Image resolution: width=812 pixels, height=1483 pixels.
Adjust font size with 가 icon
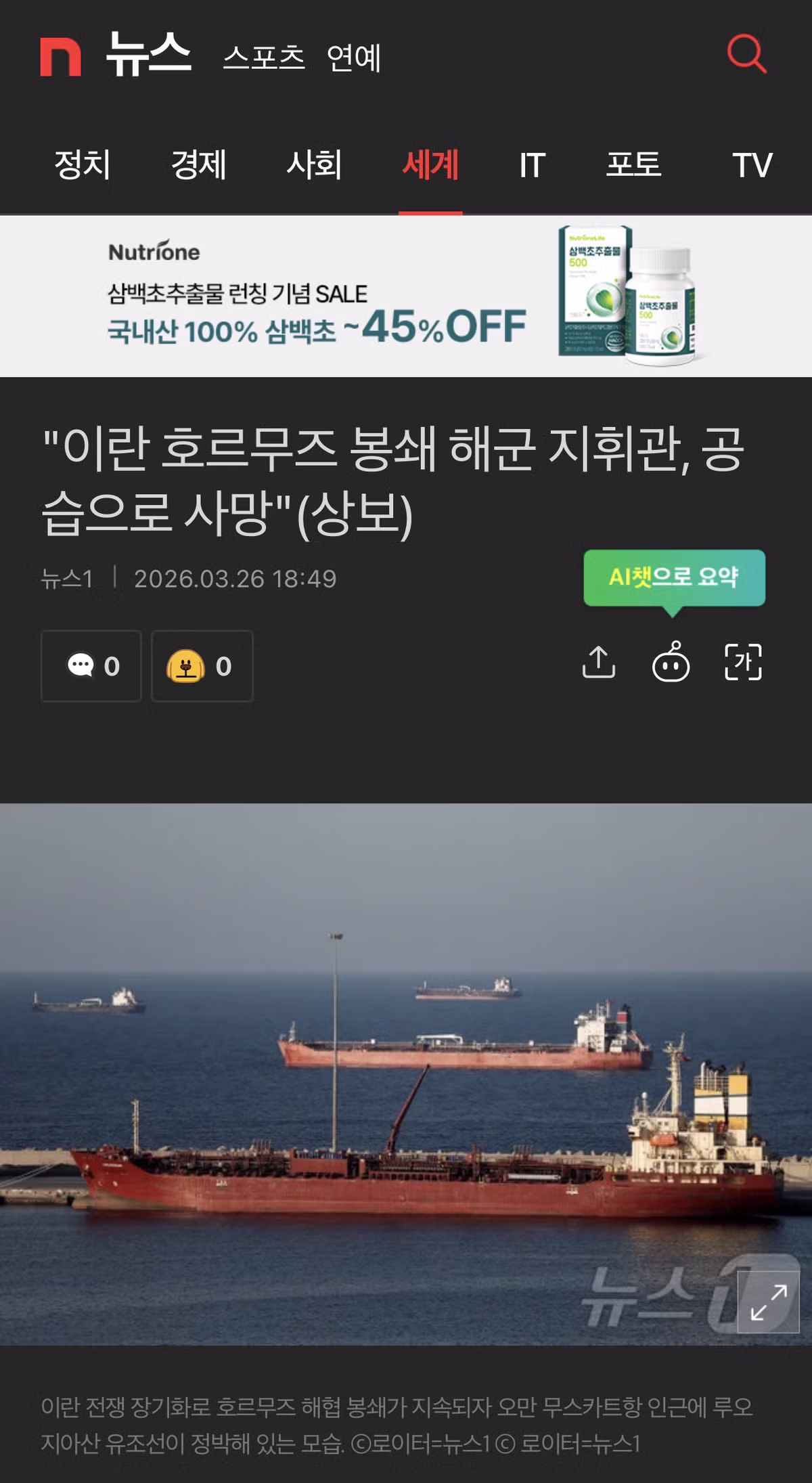743,662
